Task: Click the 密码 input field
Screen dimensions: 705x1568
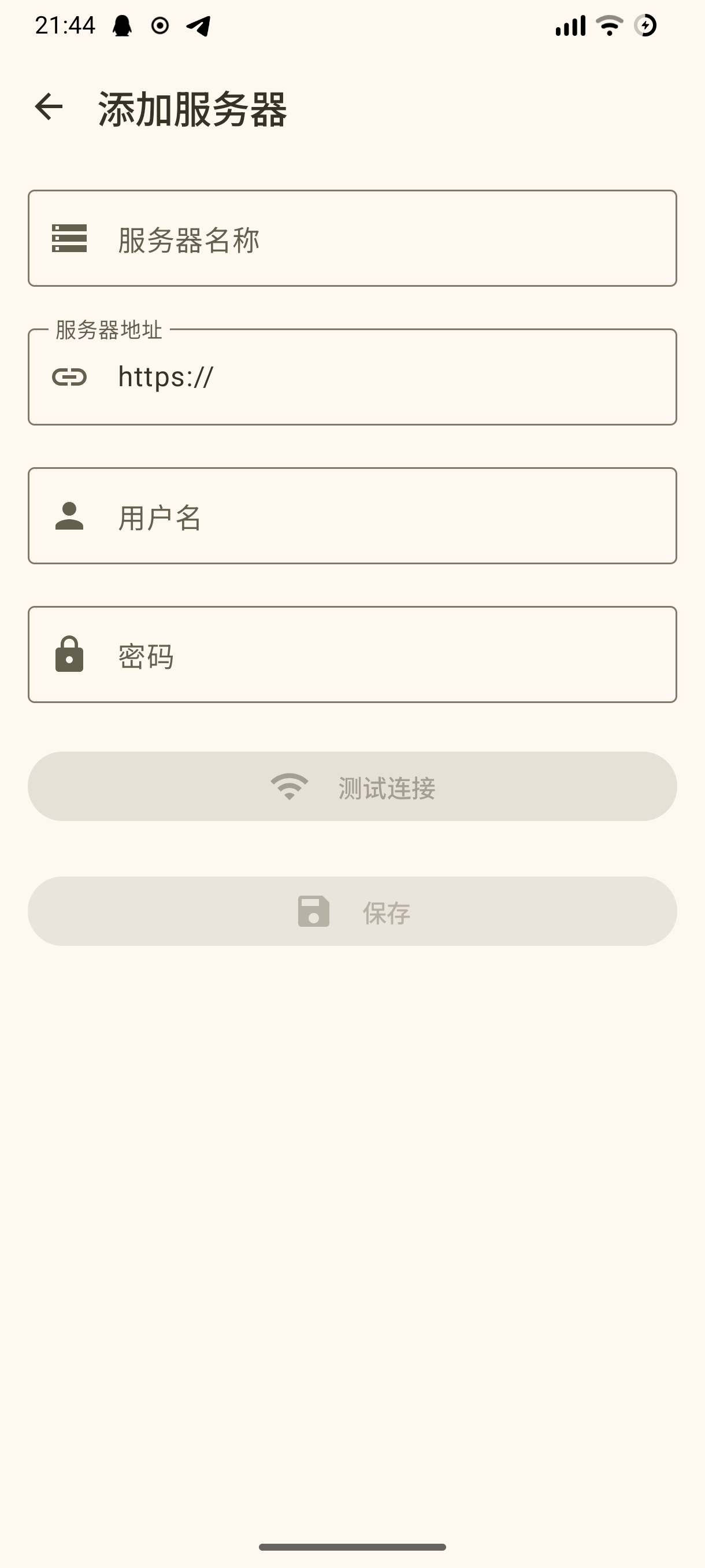Action: click(x=352, y=656)
